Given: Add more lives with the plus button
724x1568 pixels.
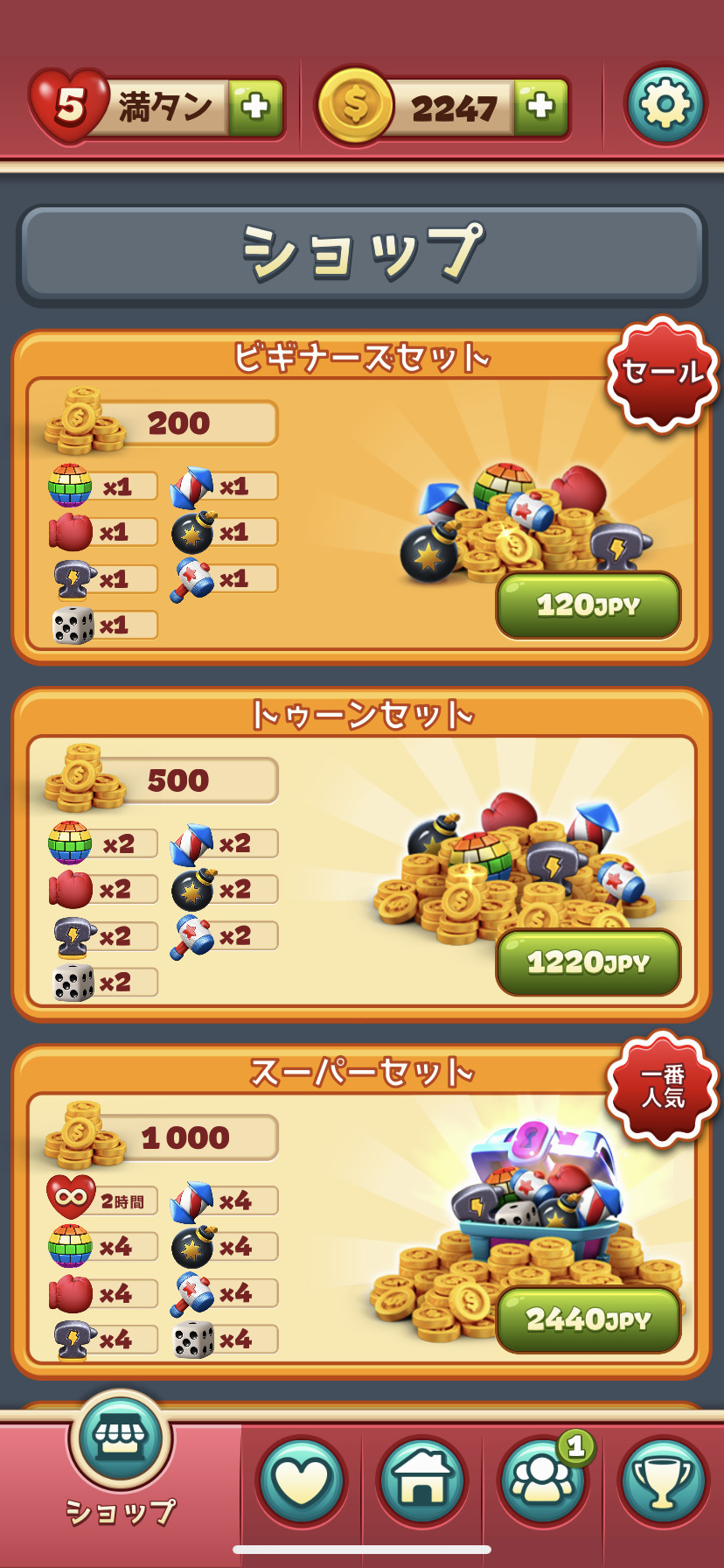Looking at the screenshot, I should pos(255,107).
